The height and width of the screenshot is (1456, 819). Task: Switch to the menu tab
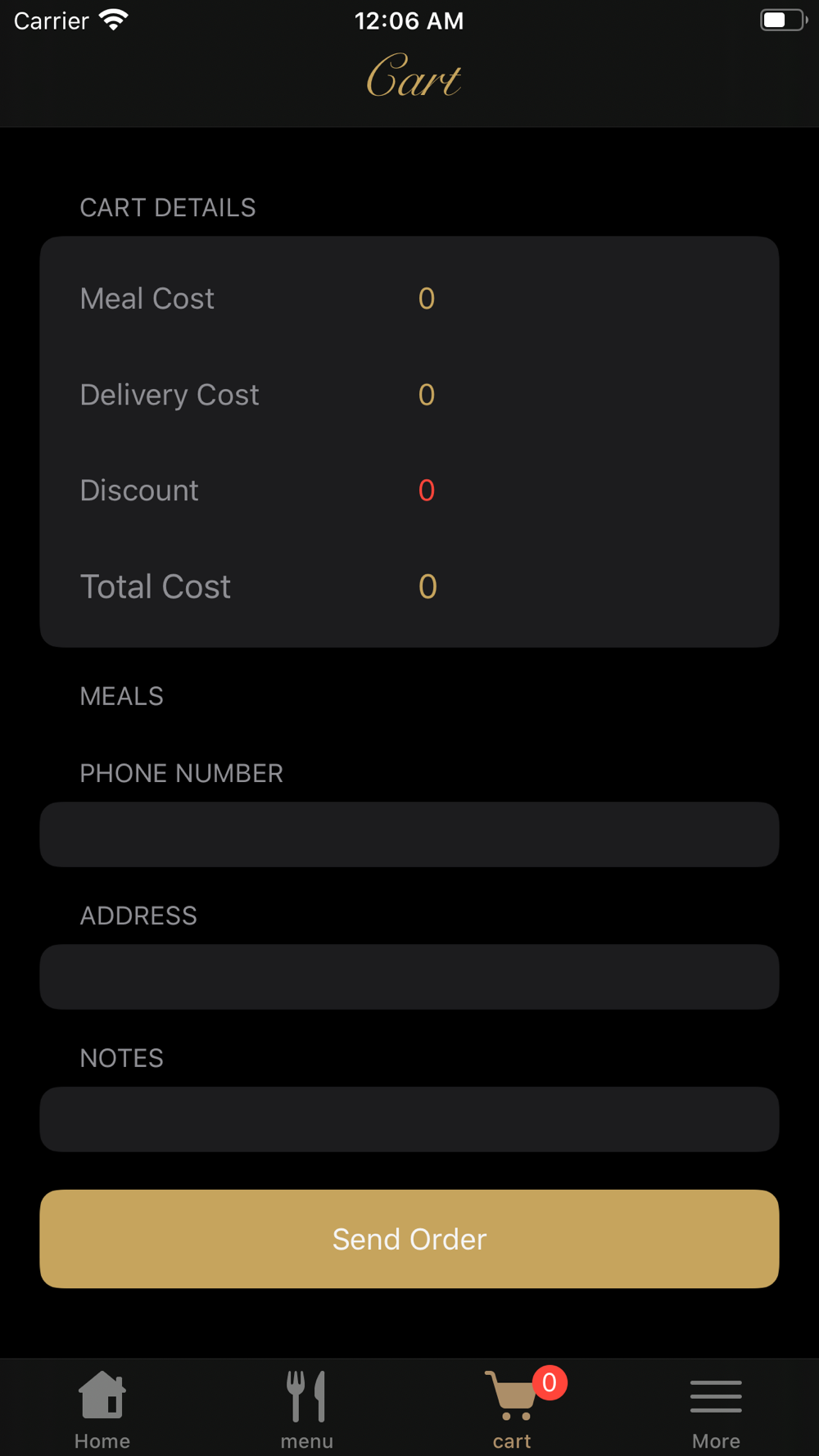point(307,1410)
